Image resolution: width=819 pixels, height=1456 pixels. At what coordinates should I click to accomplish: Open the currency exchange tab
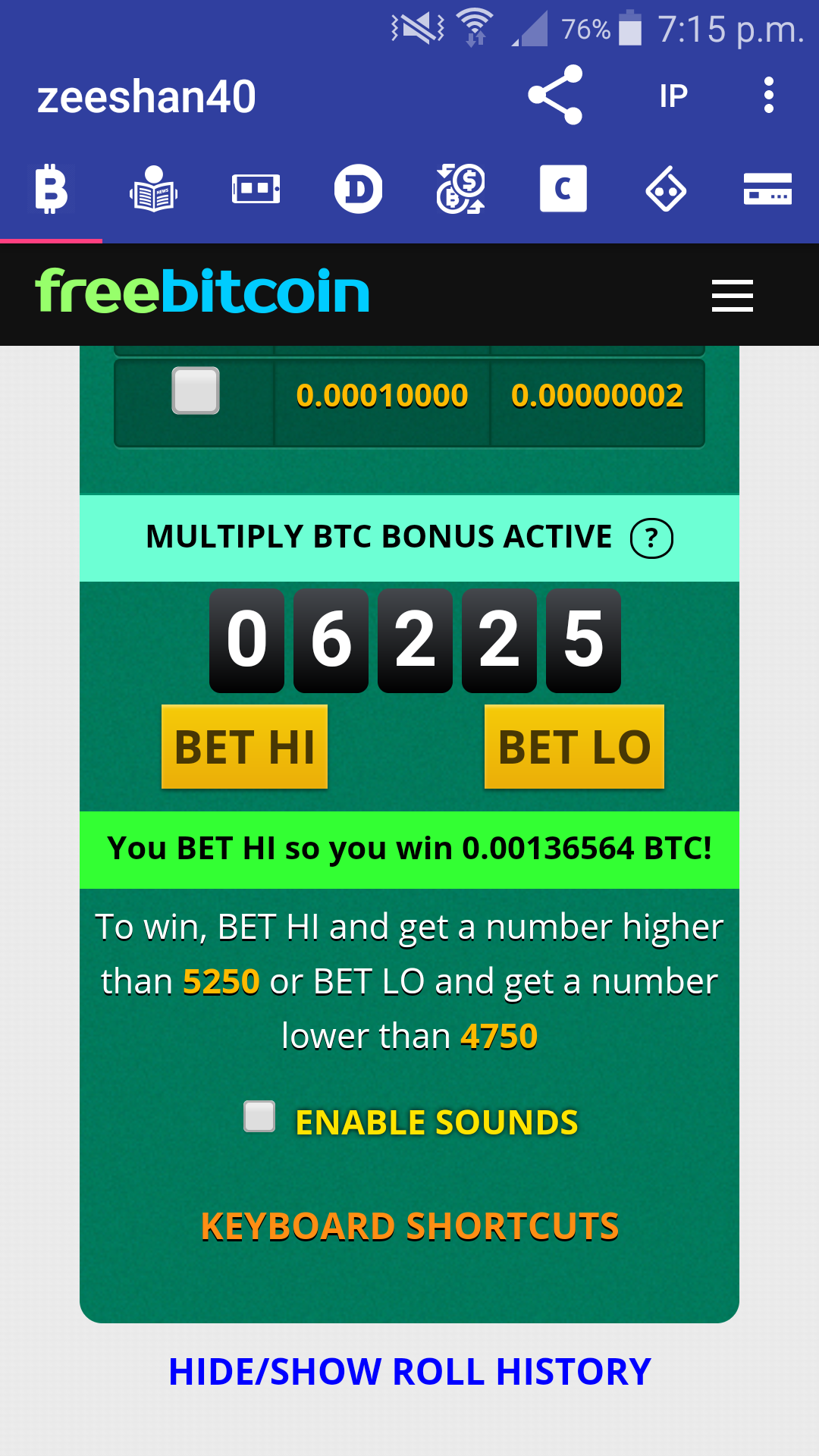pyautogui.click(x=460, y=189)
